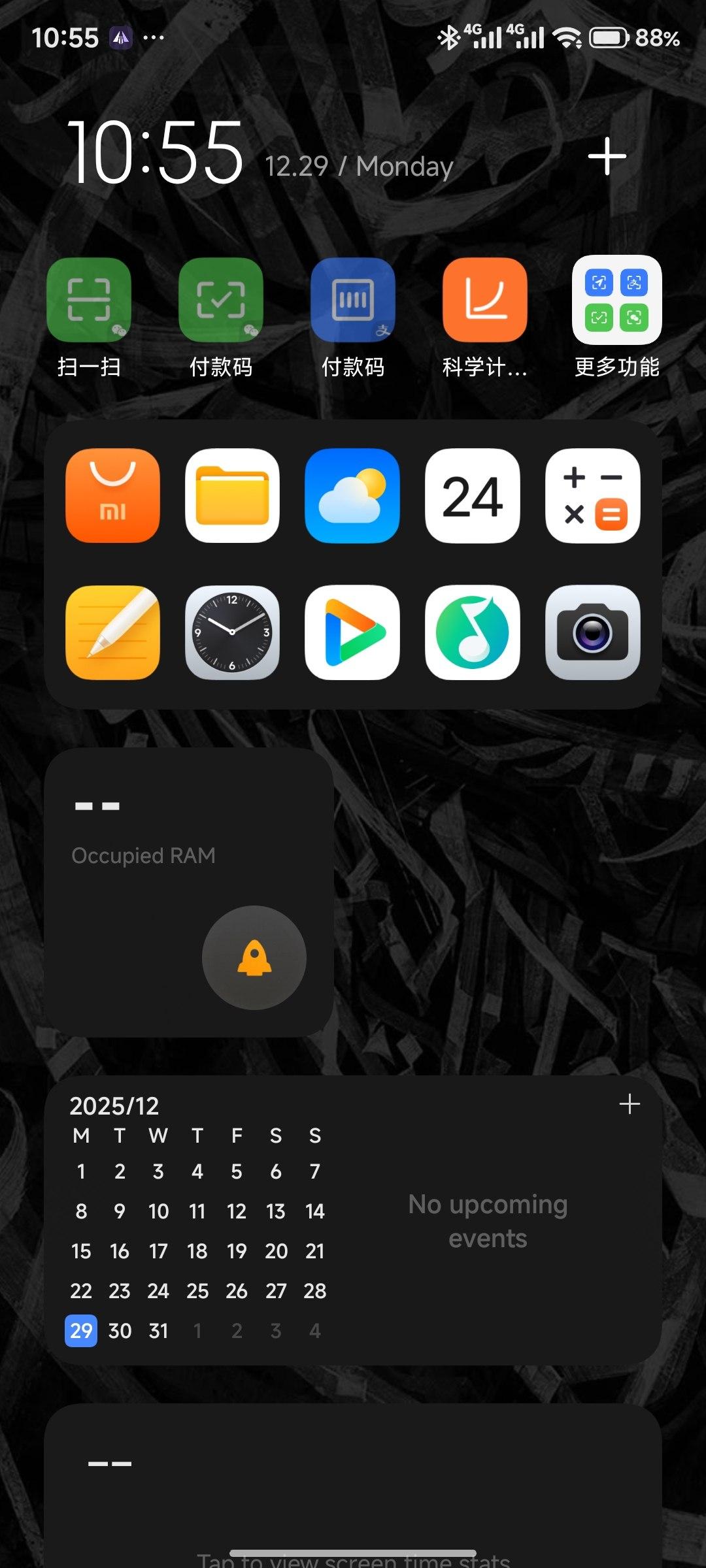Viewport: 706px width, 1568px height.
Task: Launch the Calculator app
Action: 593,495
